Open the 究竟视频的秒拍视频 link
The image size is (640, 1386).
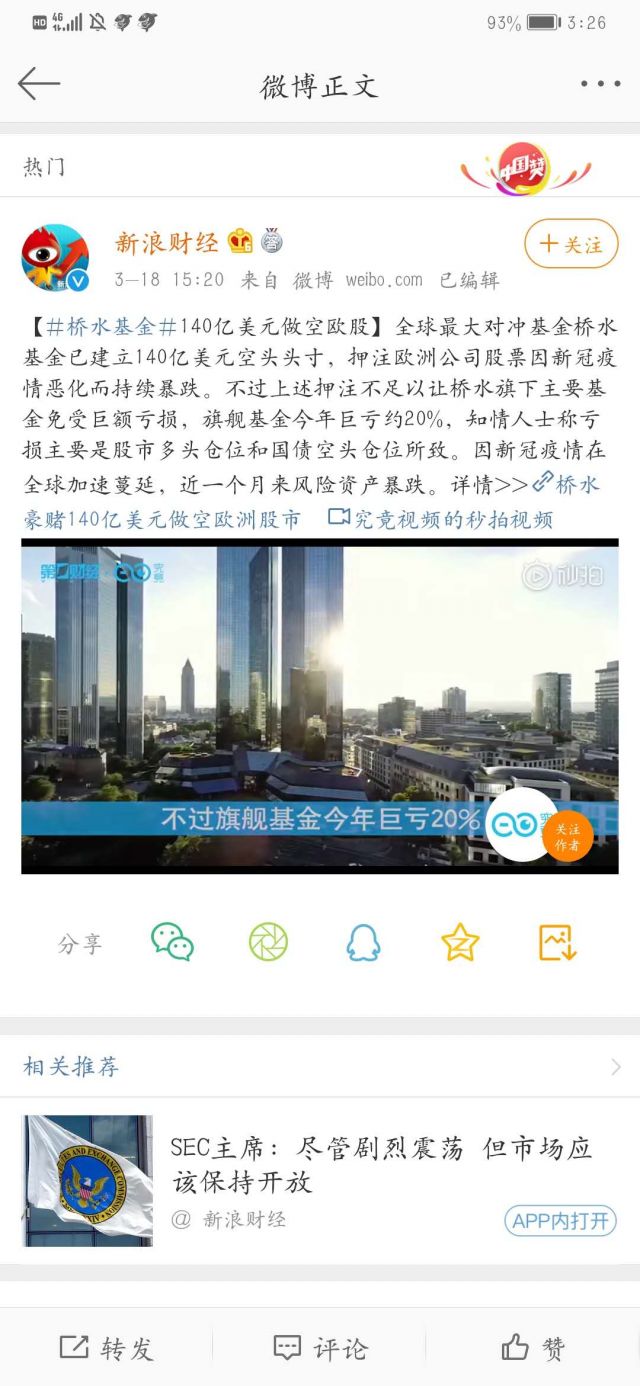[x=440, y=519]
